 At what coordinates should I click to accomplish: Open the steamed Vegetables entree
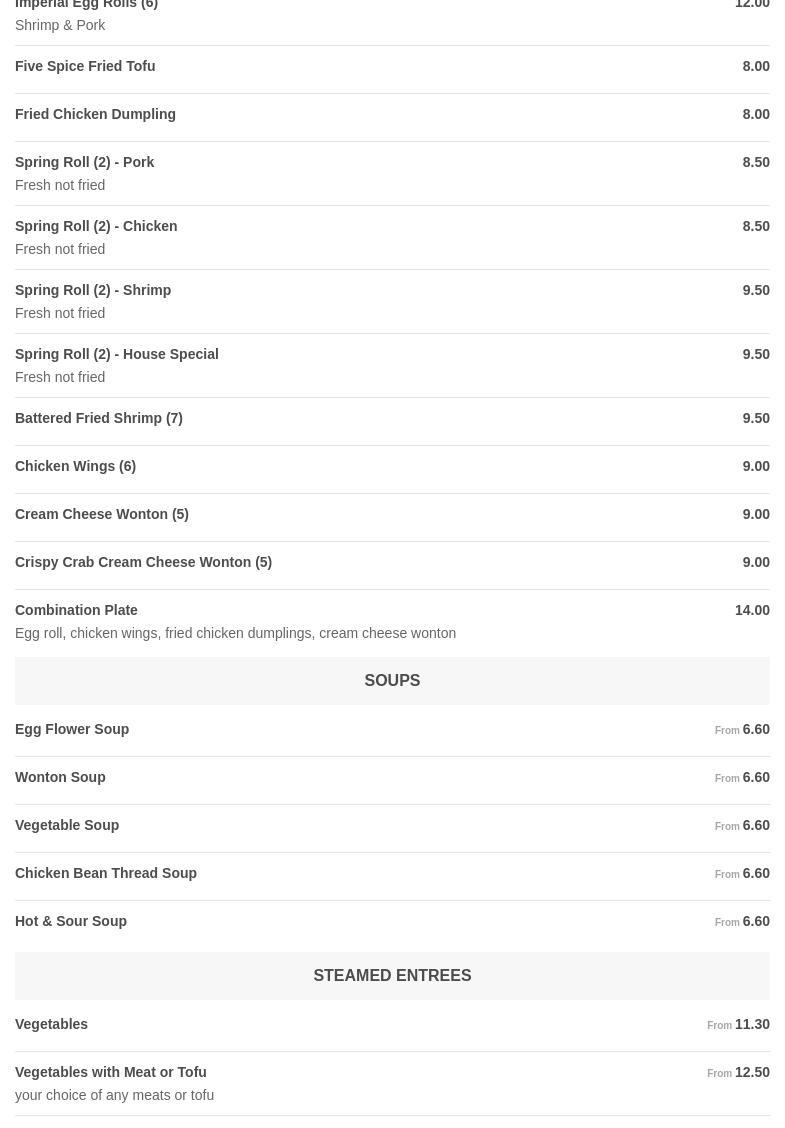[52, 1024]
